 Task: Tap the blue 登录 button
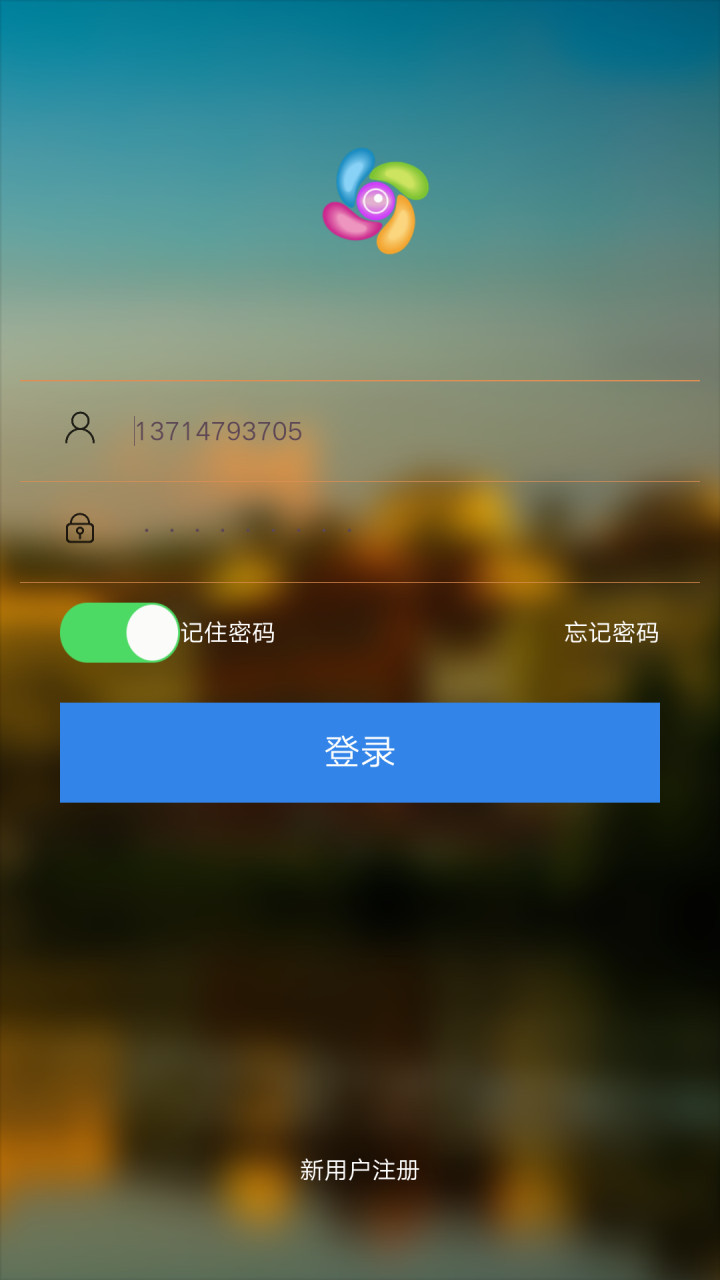click(x=360, y=752)
